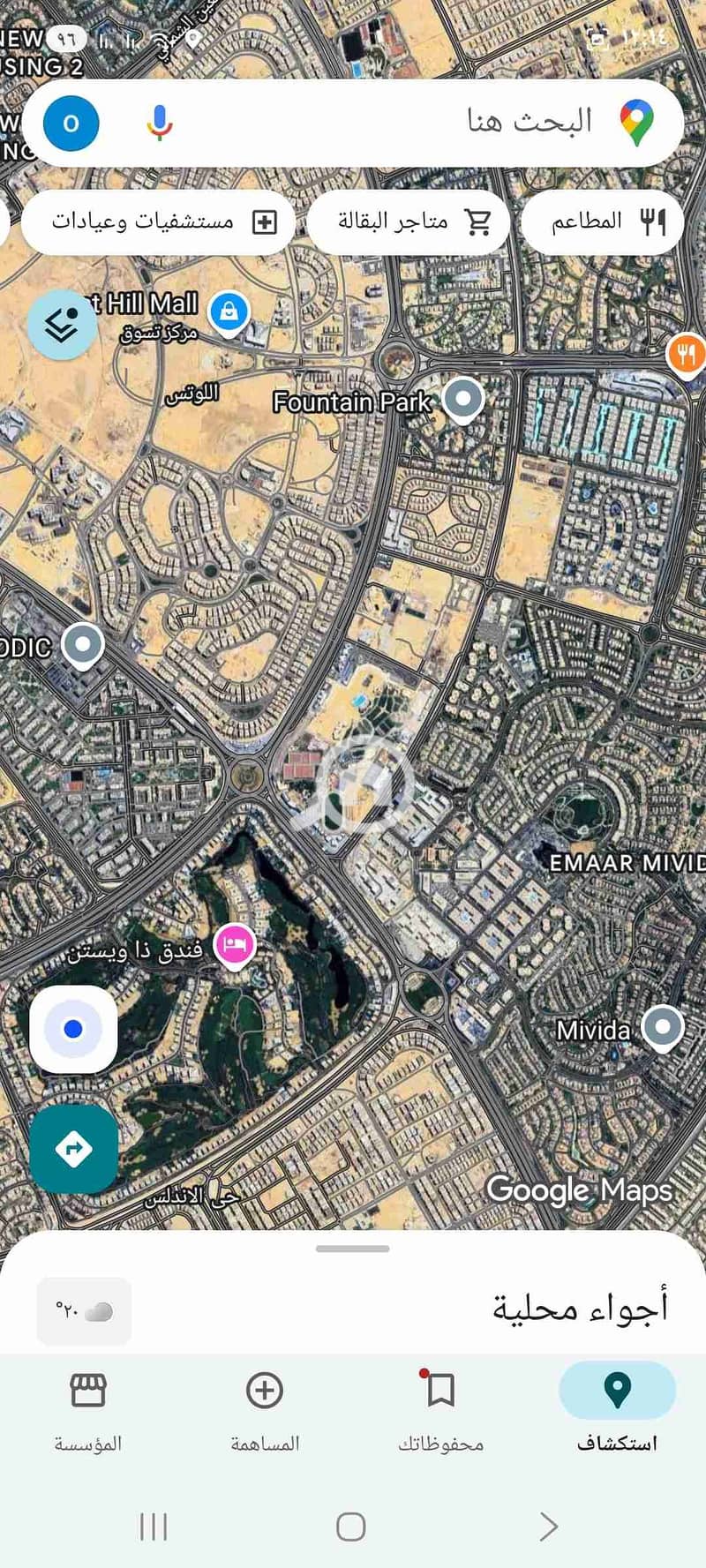706x1568 pixels.
Task: Center map on my location
Action: (73, 1029)
